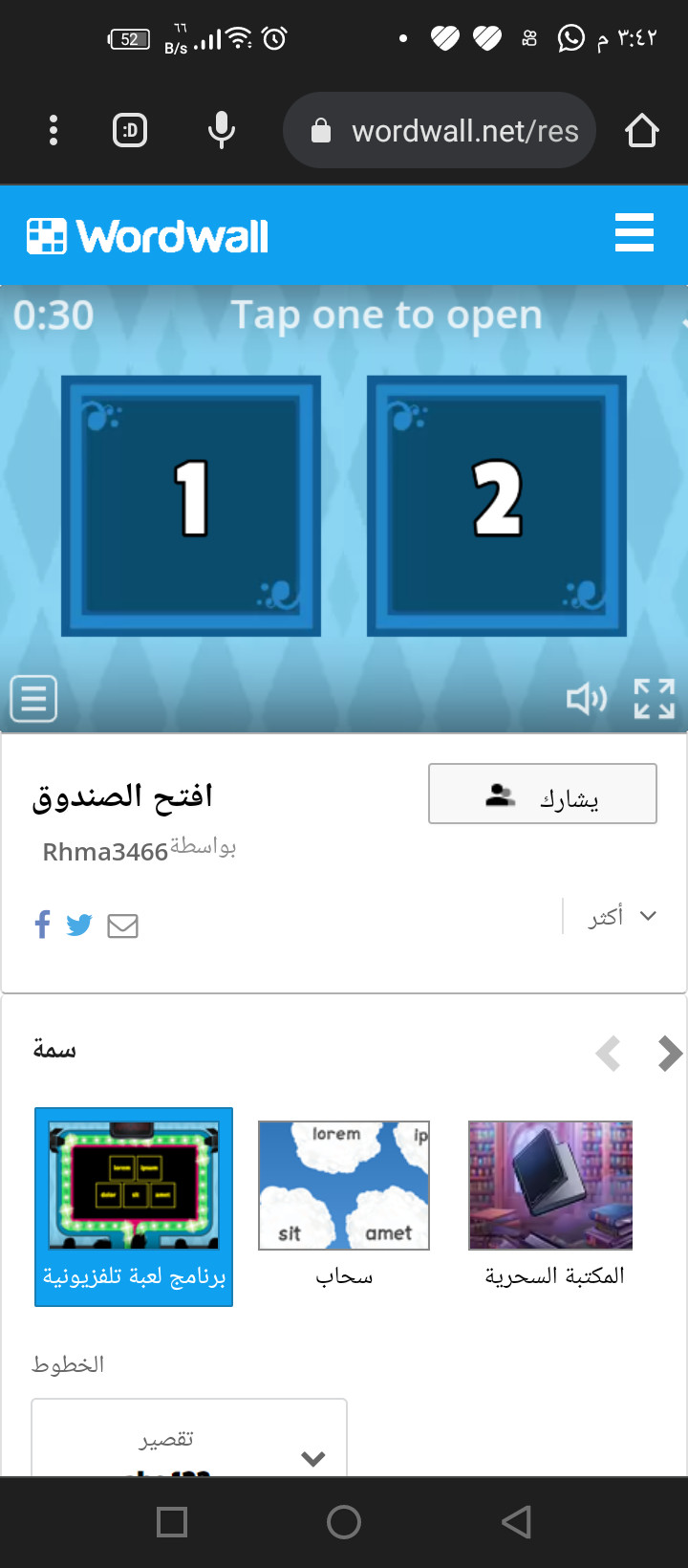
Task: Open the browser tab switcher
Action: tap(130, 130)
